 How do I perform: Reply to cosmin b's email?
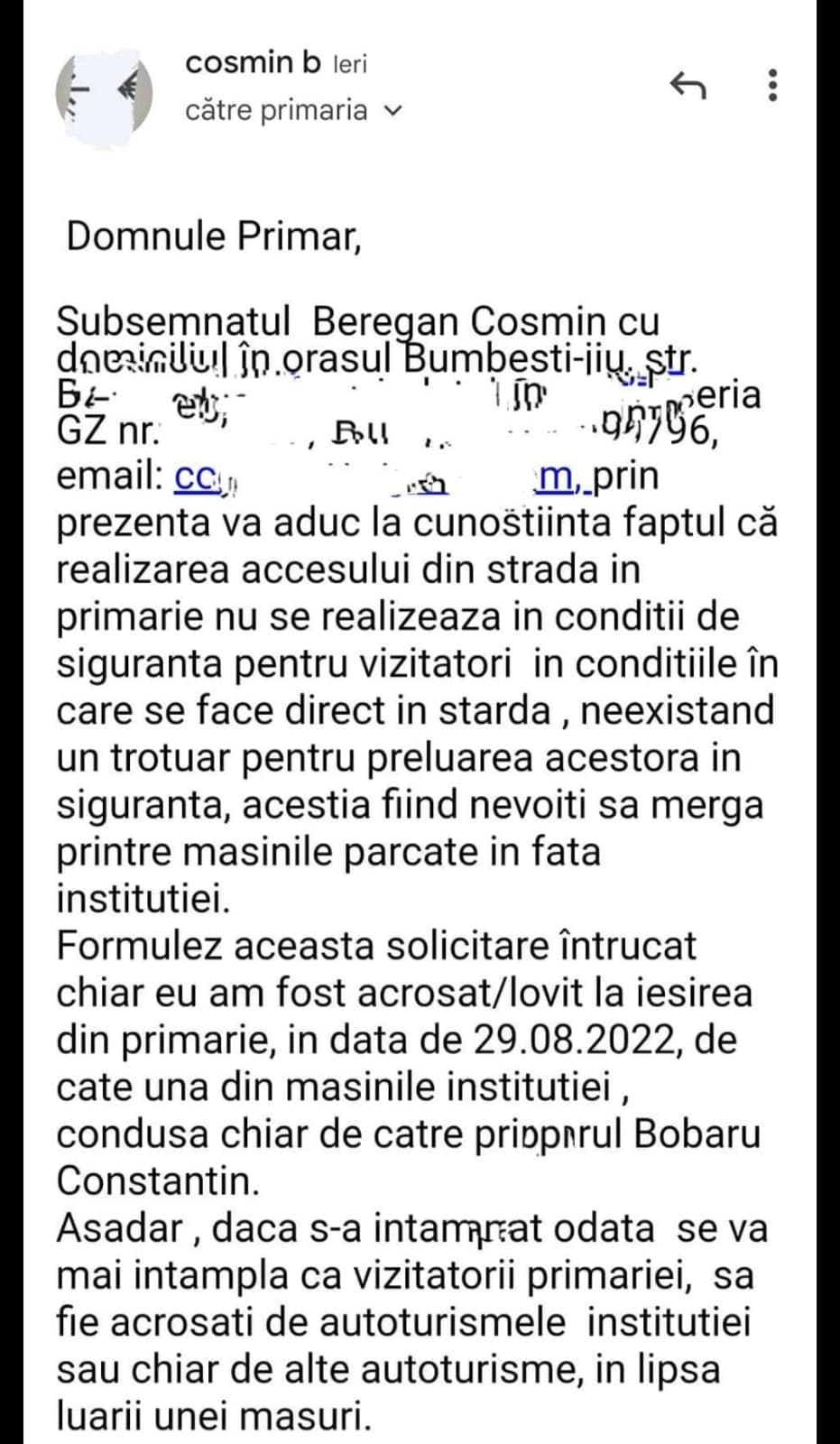[x=688, y=86]
